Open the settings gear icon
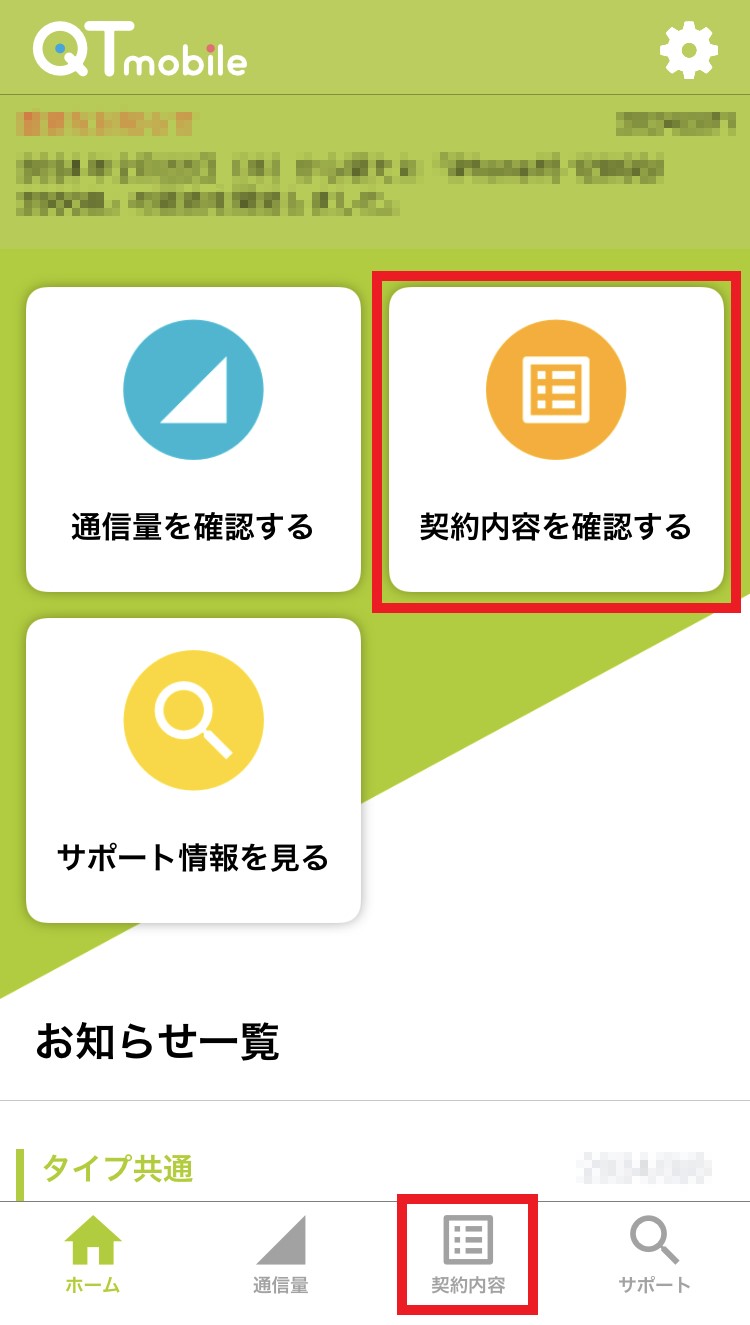 (x=689, y=50)
